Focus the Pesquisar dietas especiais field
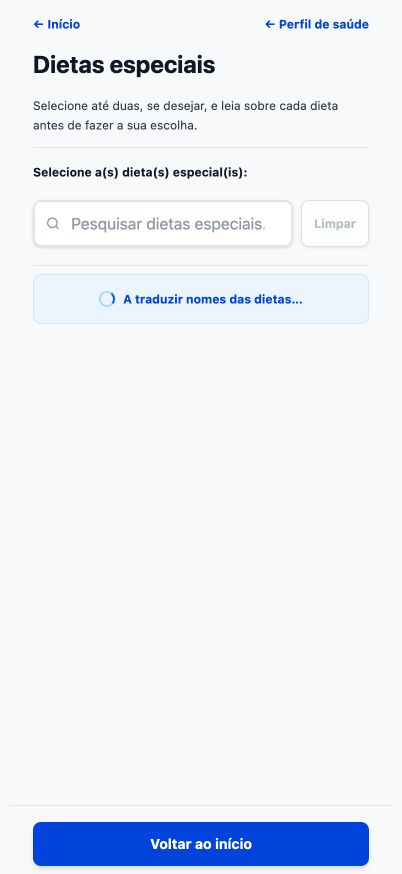 click(163, 224)
